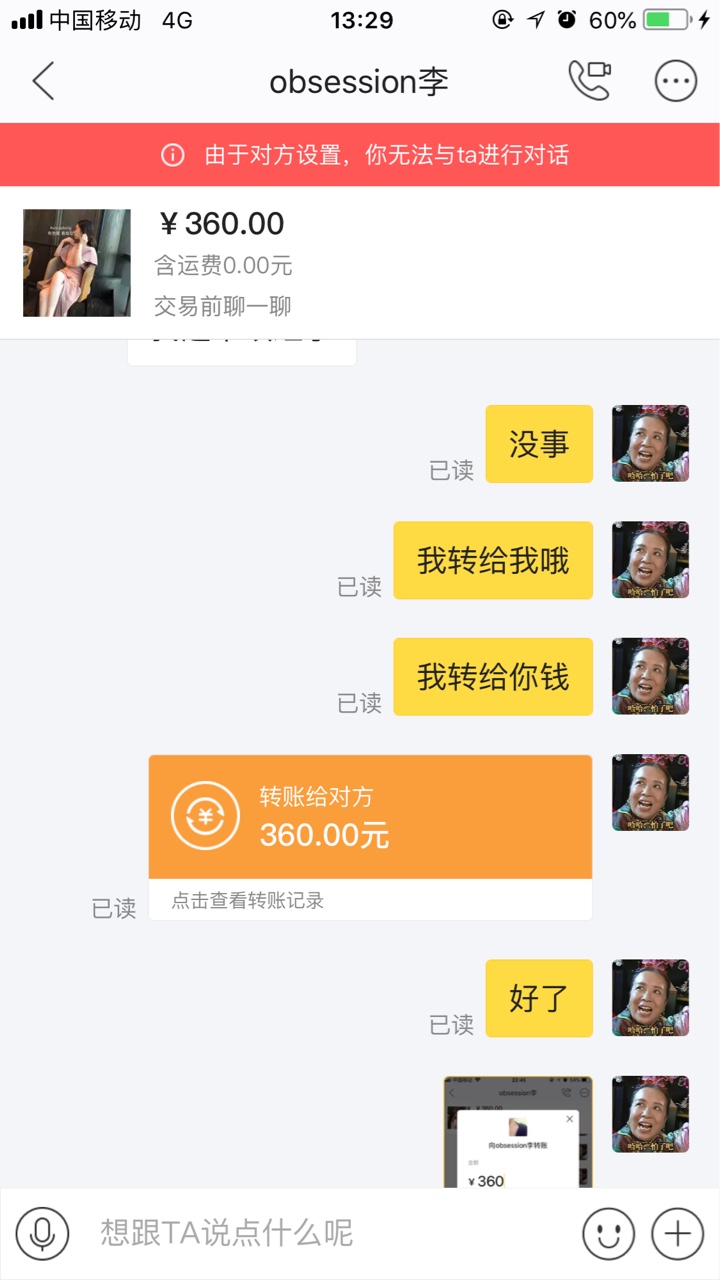Open the ¥360.00 product listing card

(360, 262)
